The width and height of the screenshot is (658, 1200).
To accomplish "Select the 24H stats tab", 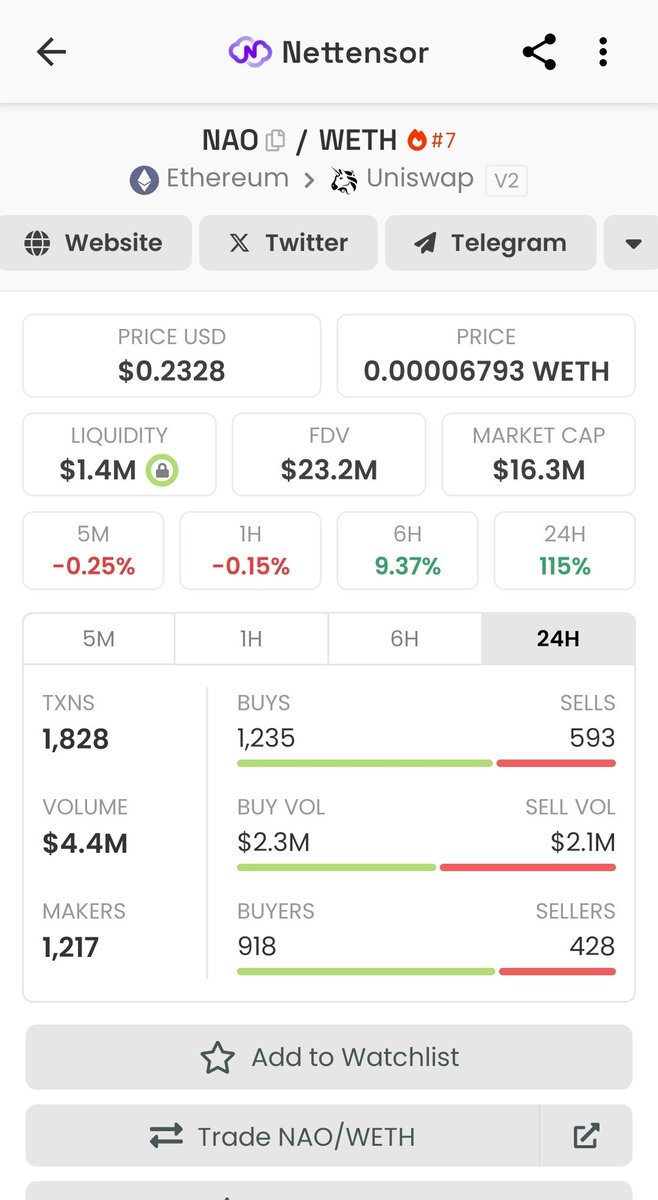I will click(558, 638).
